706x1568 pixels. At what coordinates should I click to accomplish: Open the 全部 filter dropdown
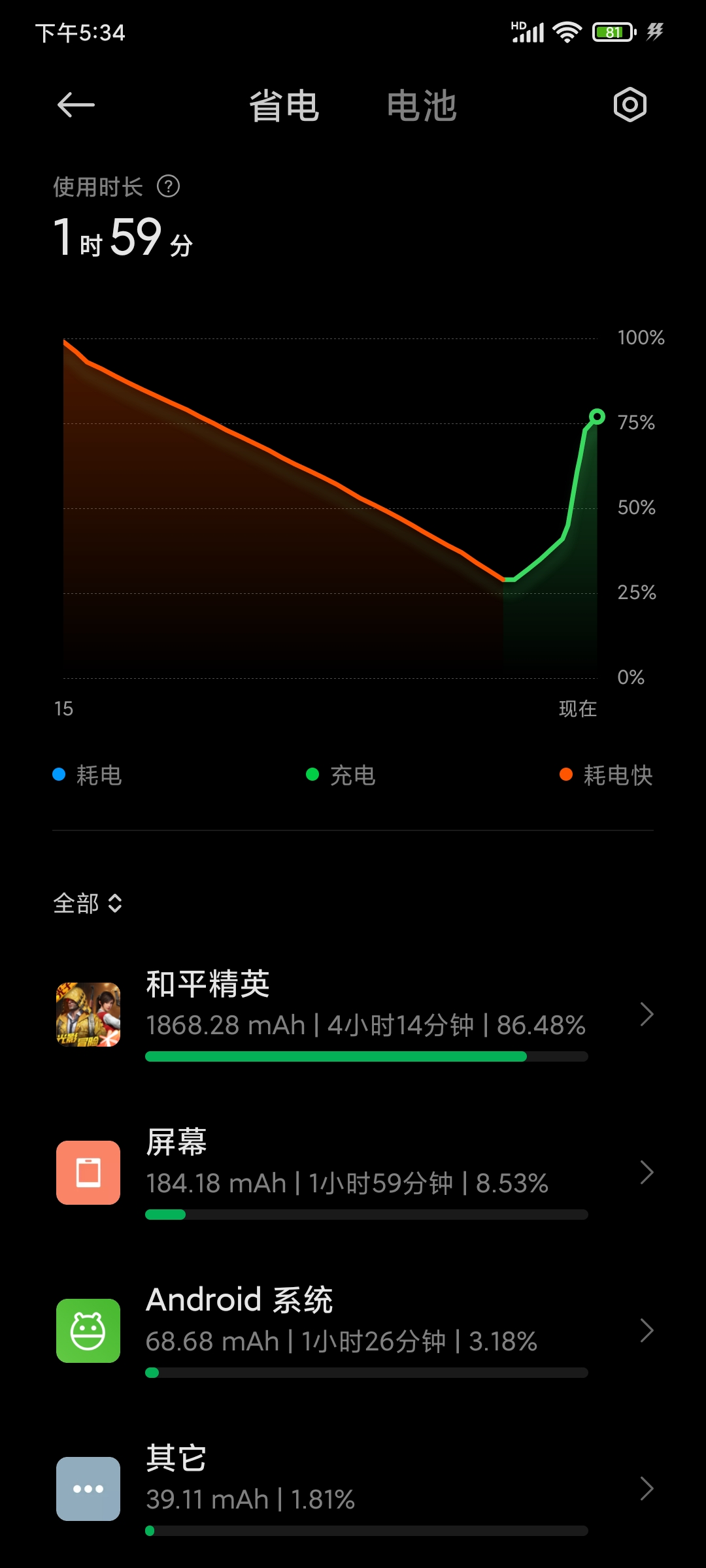pyautogui.click(x=88, y=904)
